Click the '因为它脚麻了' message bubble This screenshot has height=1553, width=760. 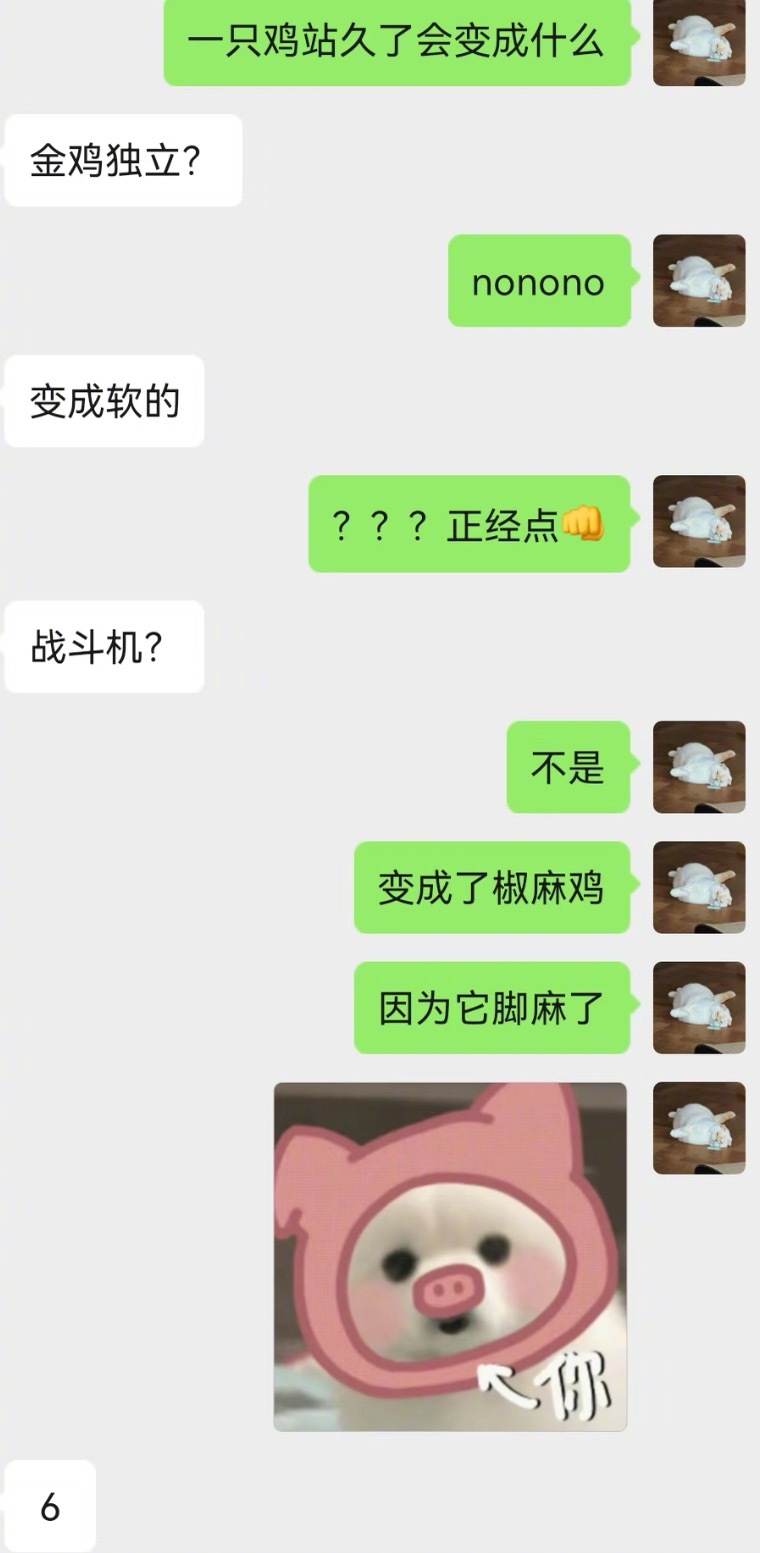click(x=492, y=1008)
